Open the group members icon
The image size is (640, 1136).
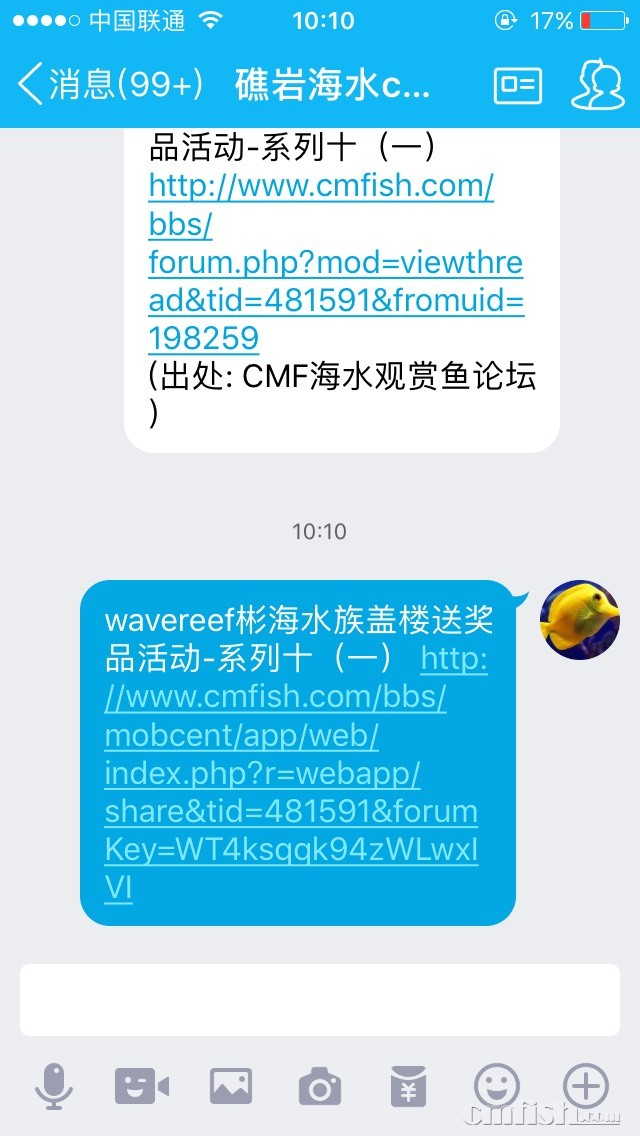[x=597, y=85]
